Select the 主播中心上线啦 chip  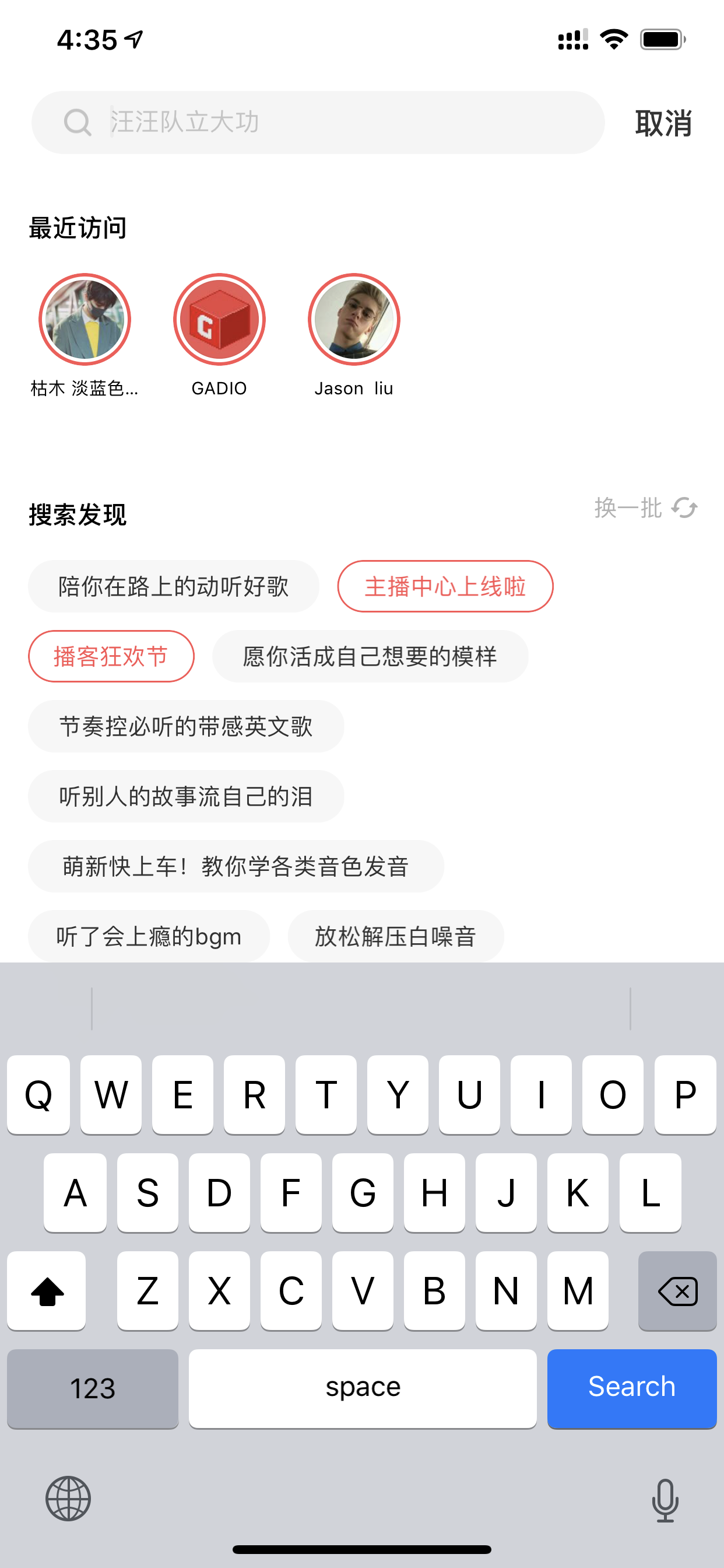click(x=445, y=586)
